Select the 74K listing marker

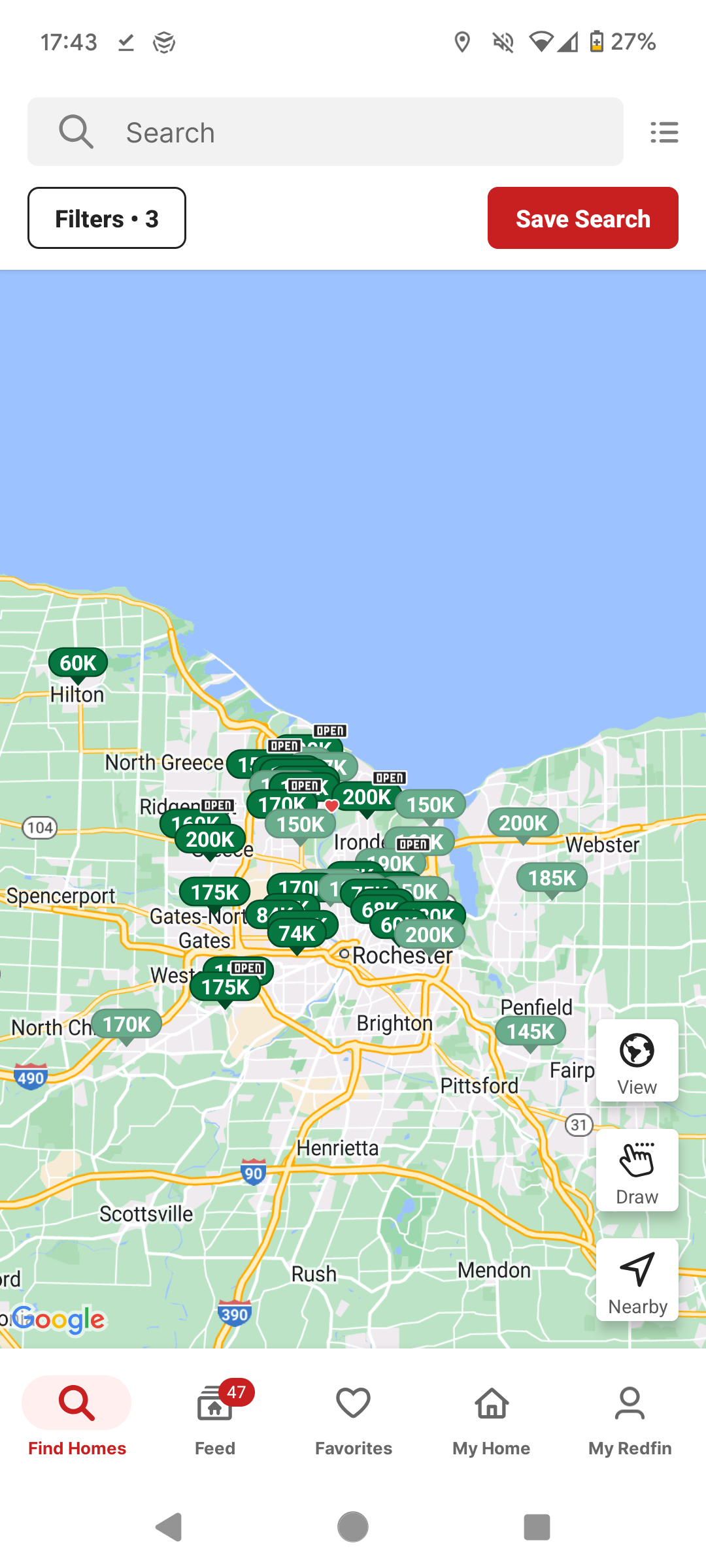point(297,934)
